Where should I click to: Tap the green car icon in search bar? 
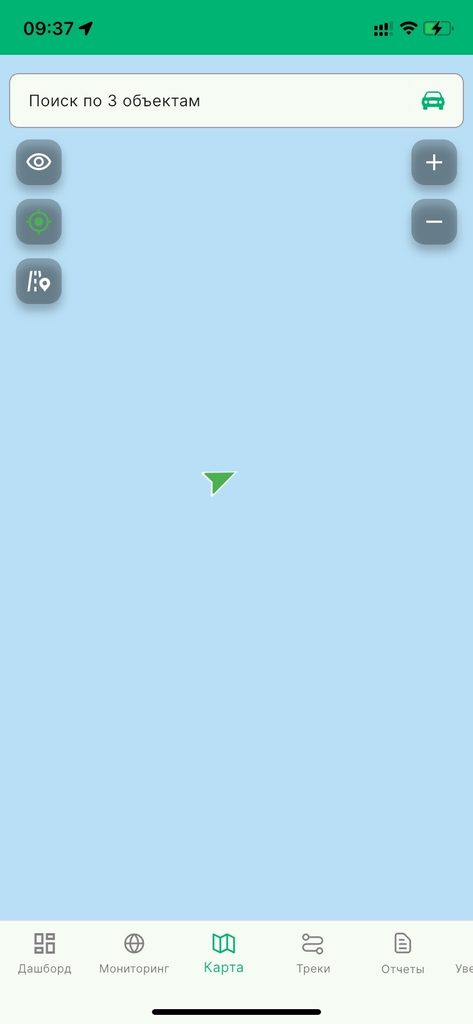433,101
